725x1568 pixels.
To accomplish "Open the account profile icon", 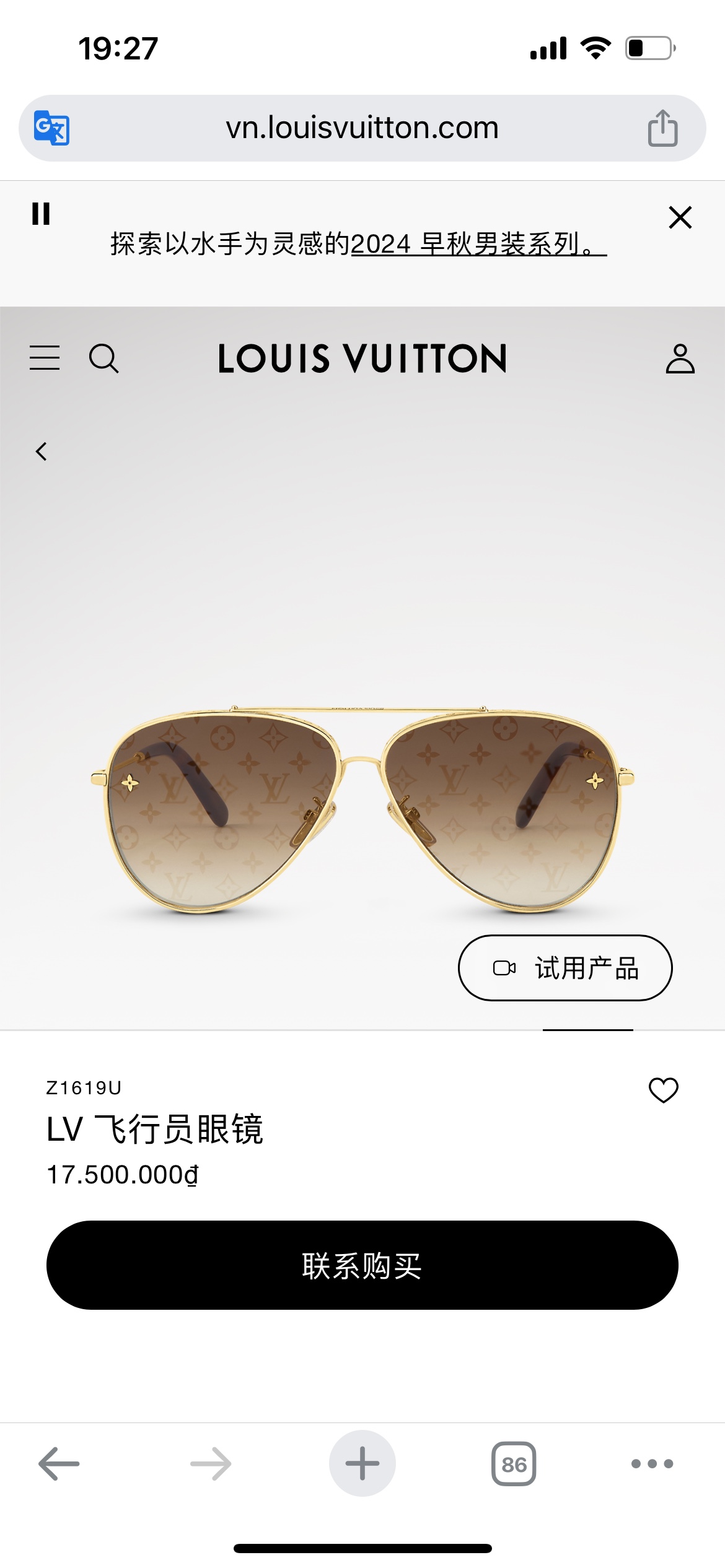I will point(680,358).
